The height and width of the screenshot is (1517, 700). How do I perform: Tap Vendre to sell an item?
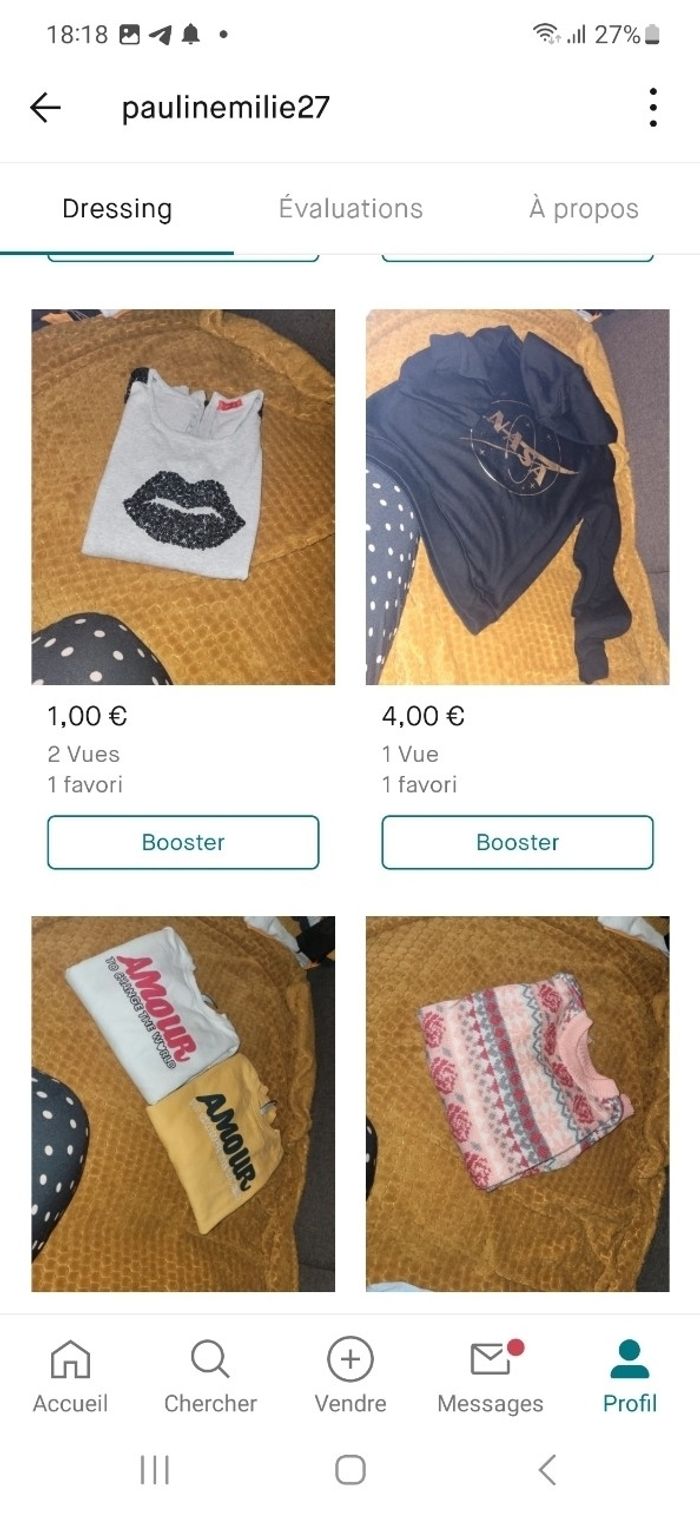[350, 1377]
